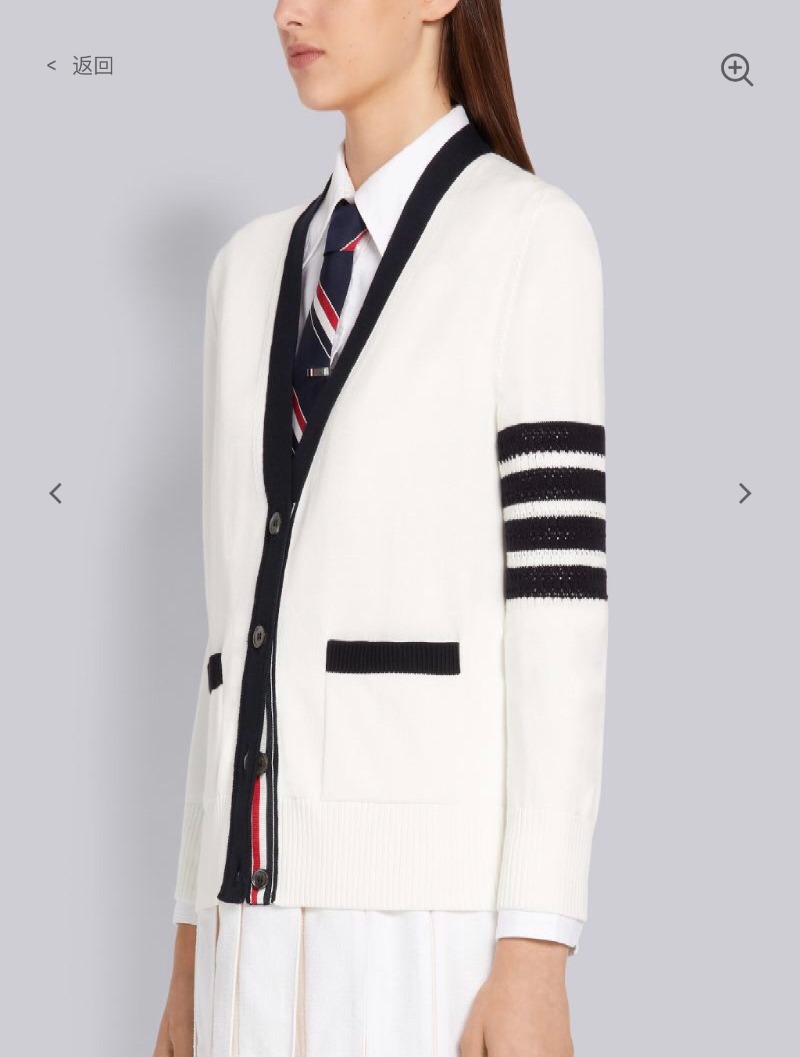
Task: Show the next product image
Action: pyautogui.click(x=744, y=493)
